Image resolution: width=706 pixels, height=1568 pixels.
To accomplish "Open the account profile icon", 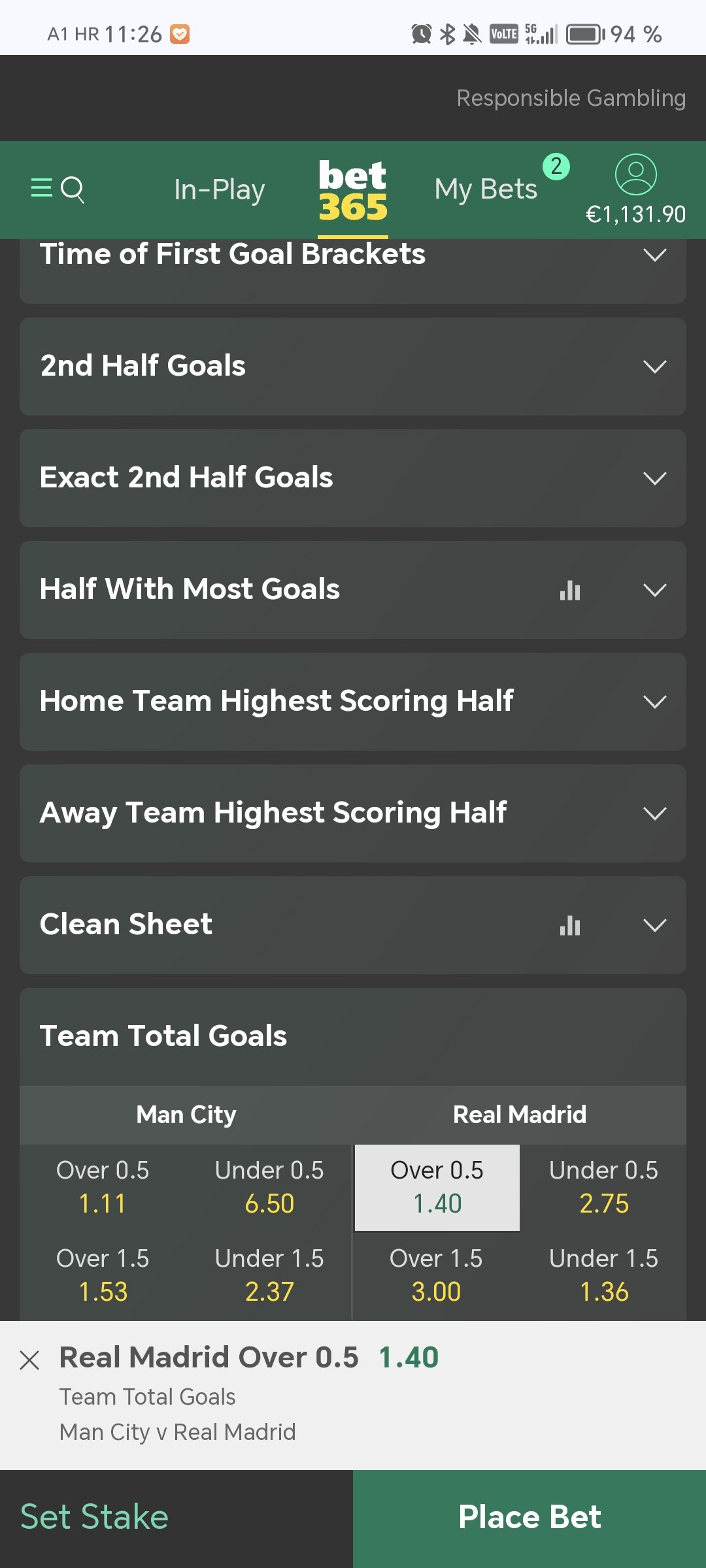I will pos(635,174).
